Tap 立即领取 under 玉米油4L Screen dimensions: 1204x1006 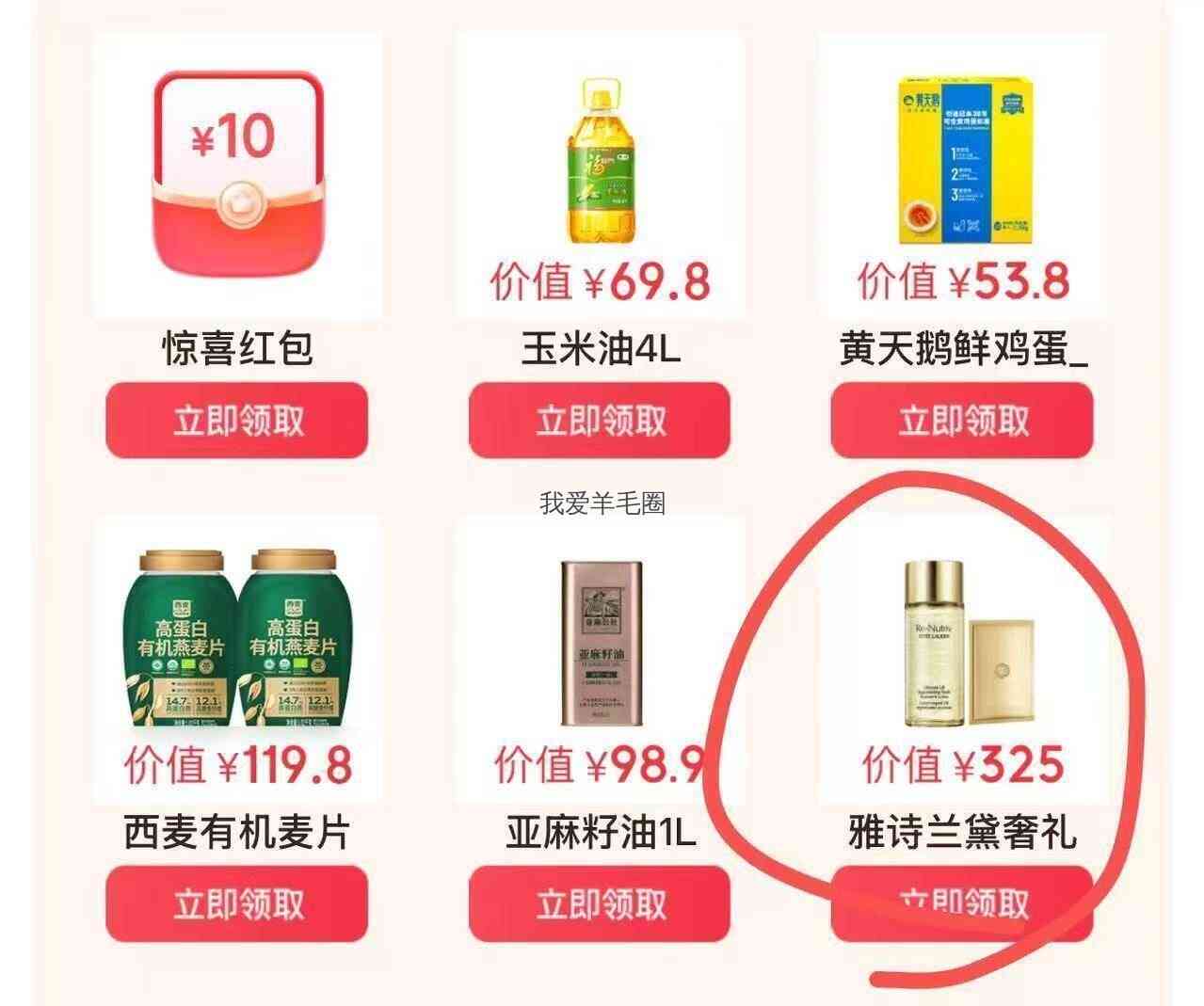pos(600,421)
